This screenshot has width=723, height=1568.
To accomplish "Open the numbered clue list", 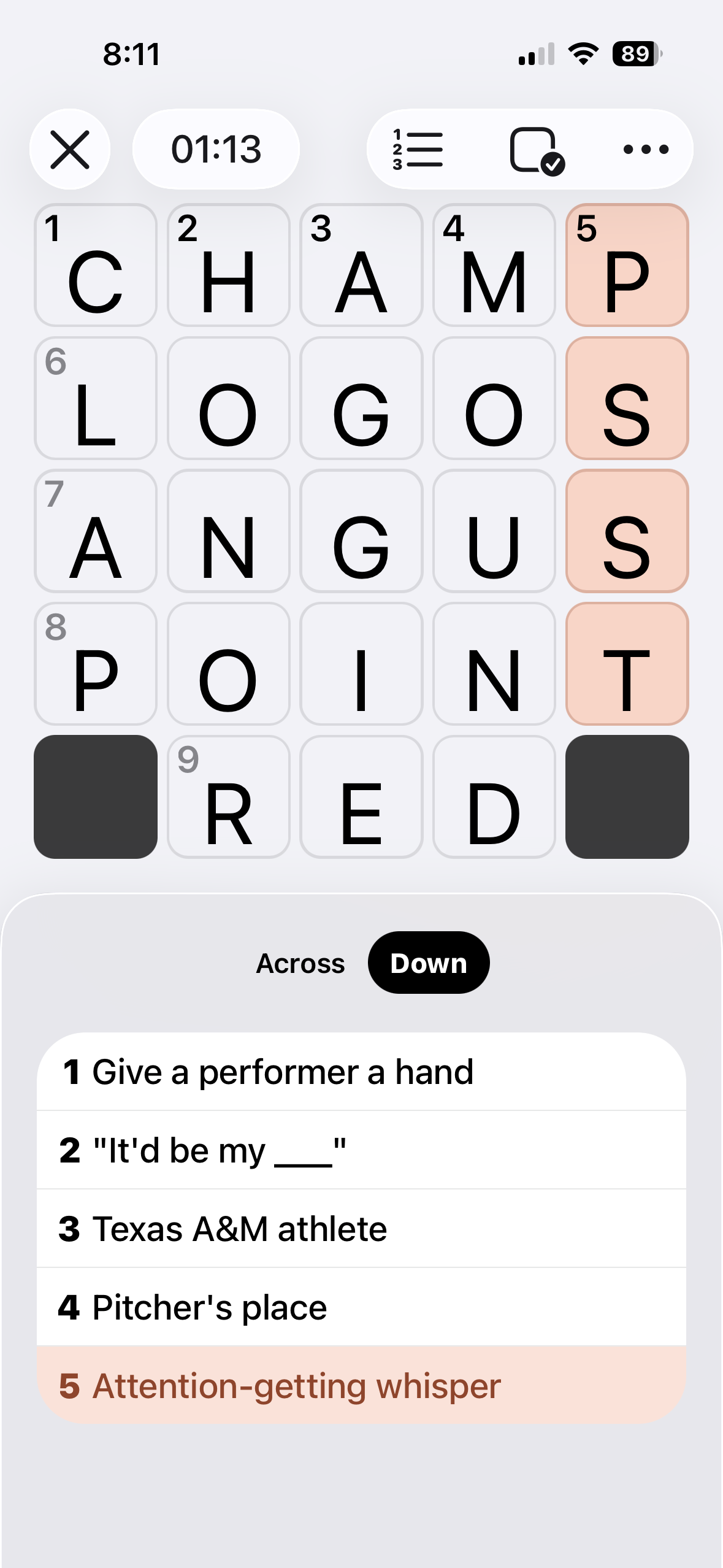I will point(417,149).
